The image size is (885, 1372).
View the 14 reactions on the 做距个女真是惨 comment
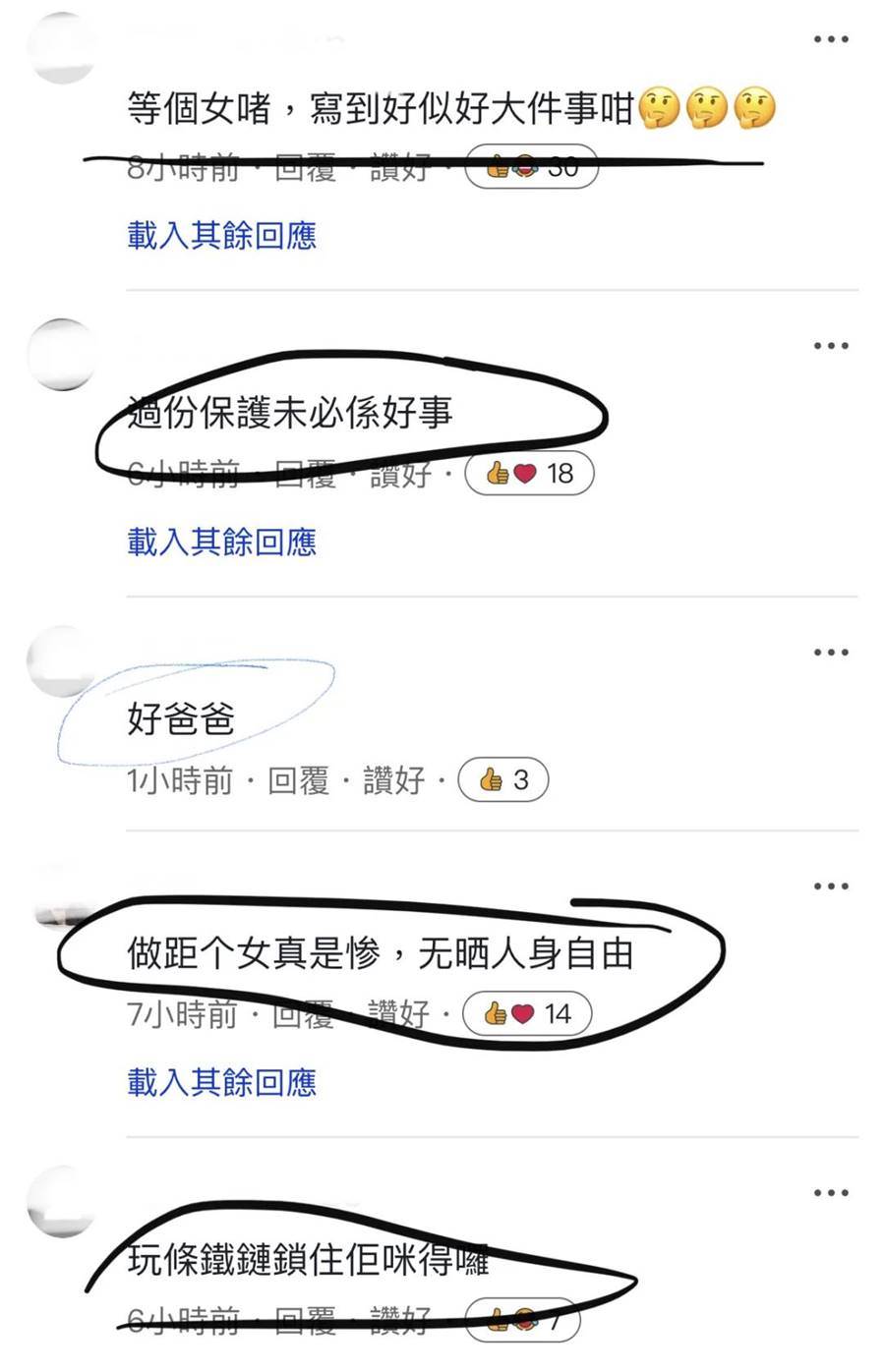527,1013
